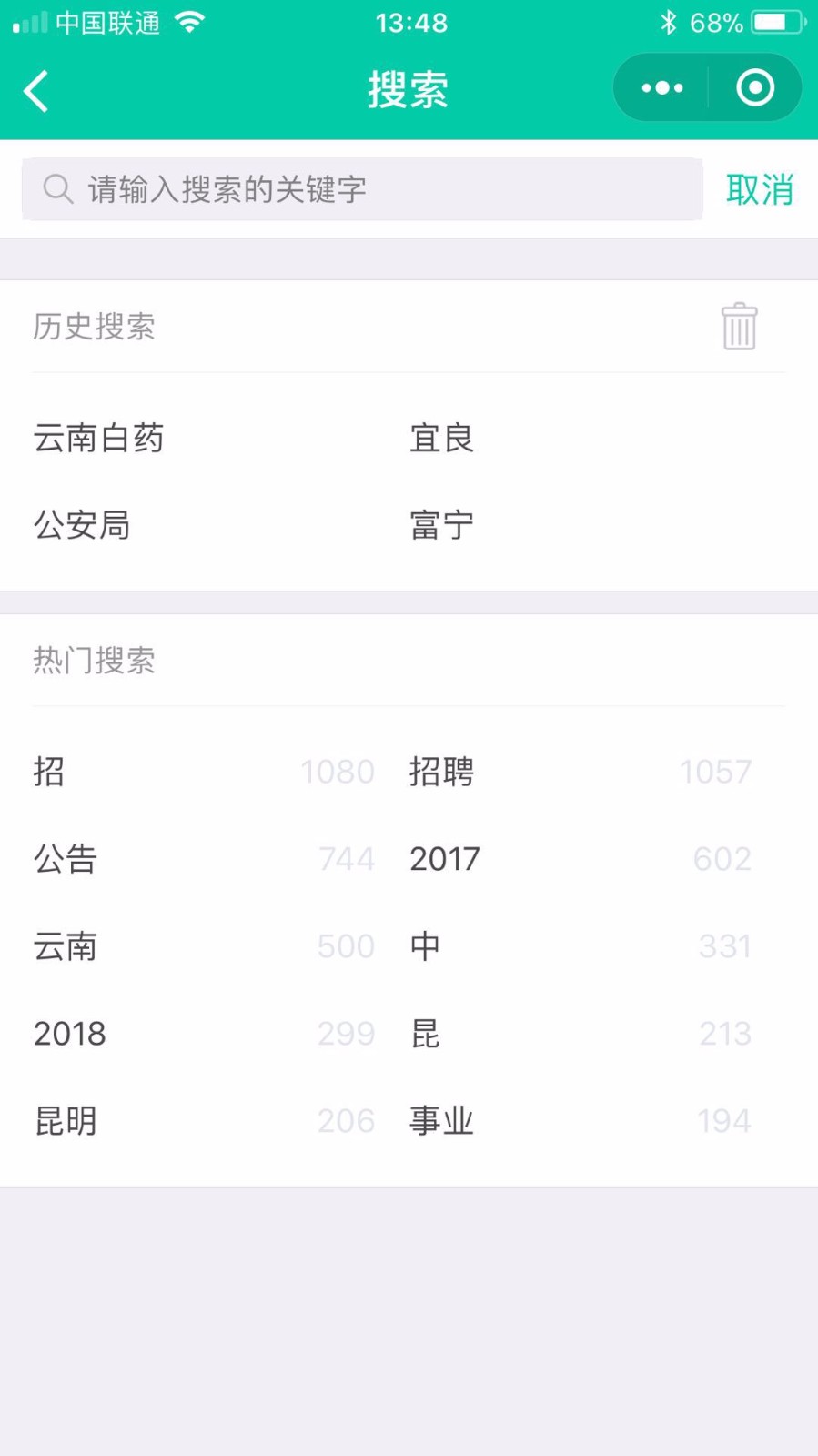Select hot search 招聘
The image size is (818, 1456).
point(441,772)
